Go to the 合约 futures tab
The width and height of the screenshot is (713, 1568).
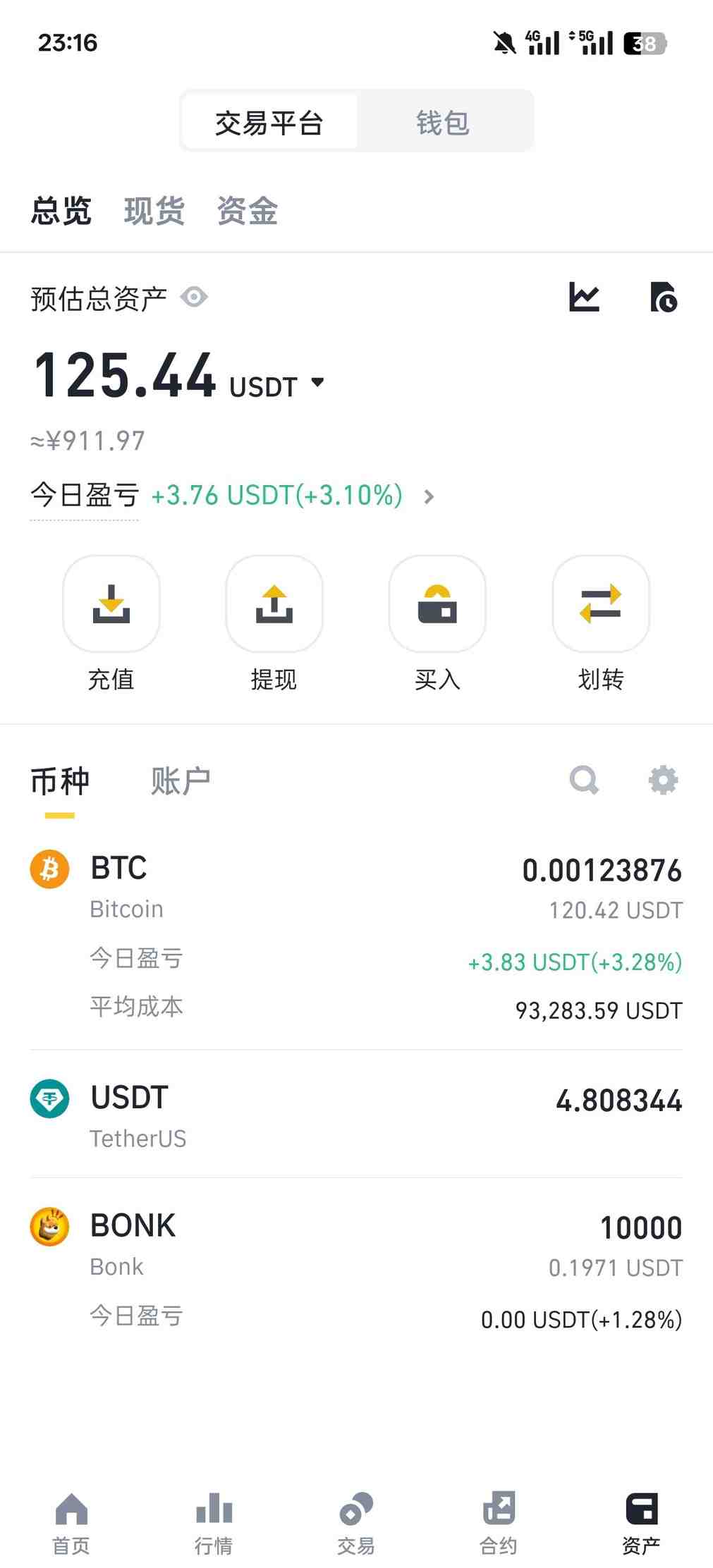(x=499, y=1523)
